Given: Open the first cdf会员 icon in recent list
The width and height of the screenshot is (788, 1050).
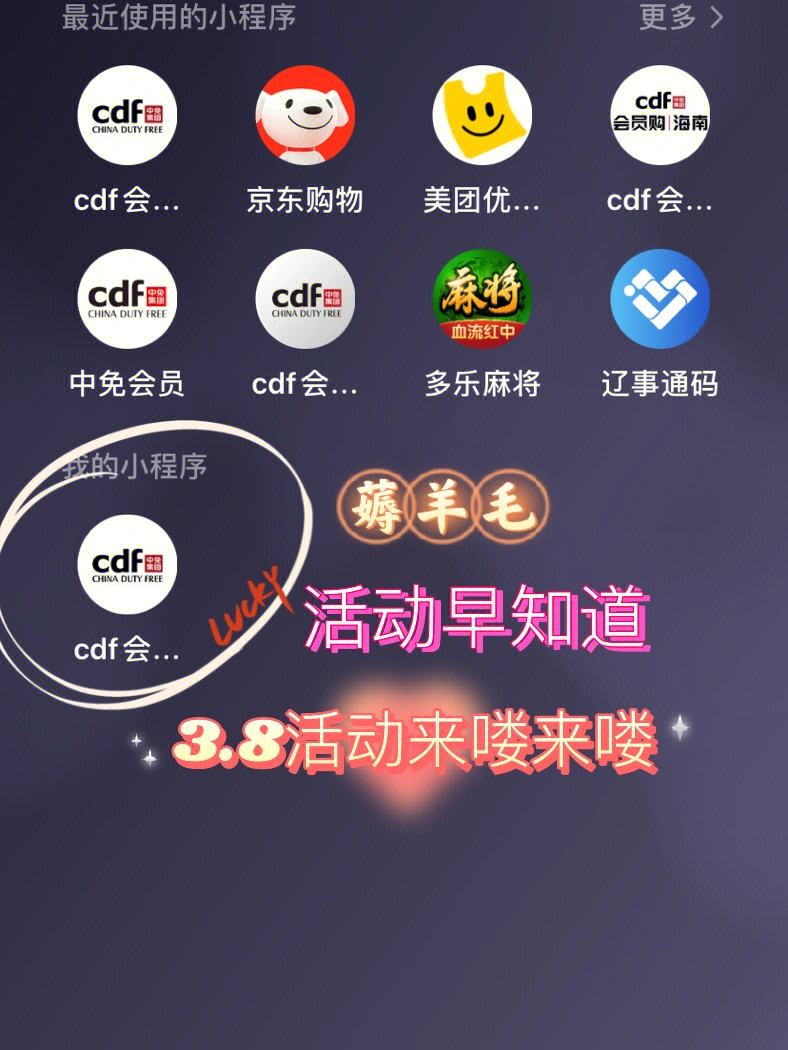Looking at the screenshot, I should coord(127,116).
